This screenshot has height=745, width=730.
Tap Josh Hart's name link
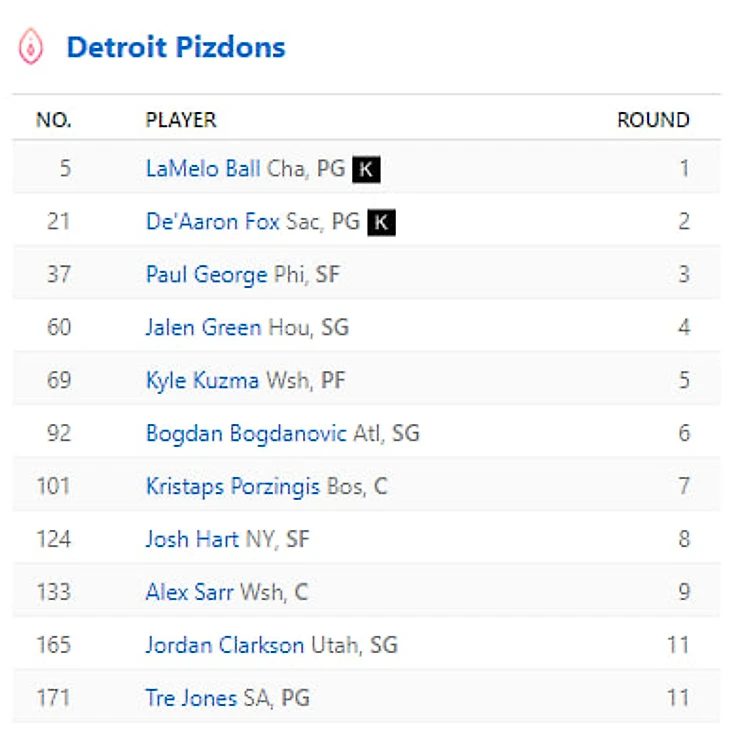coord(192,539)
